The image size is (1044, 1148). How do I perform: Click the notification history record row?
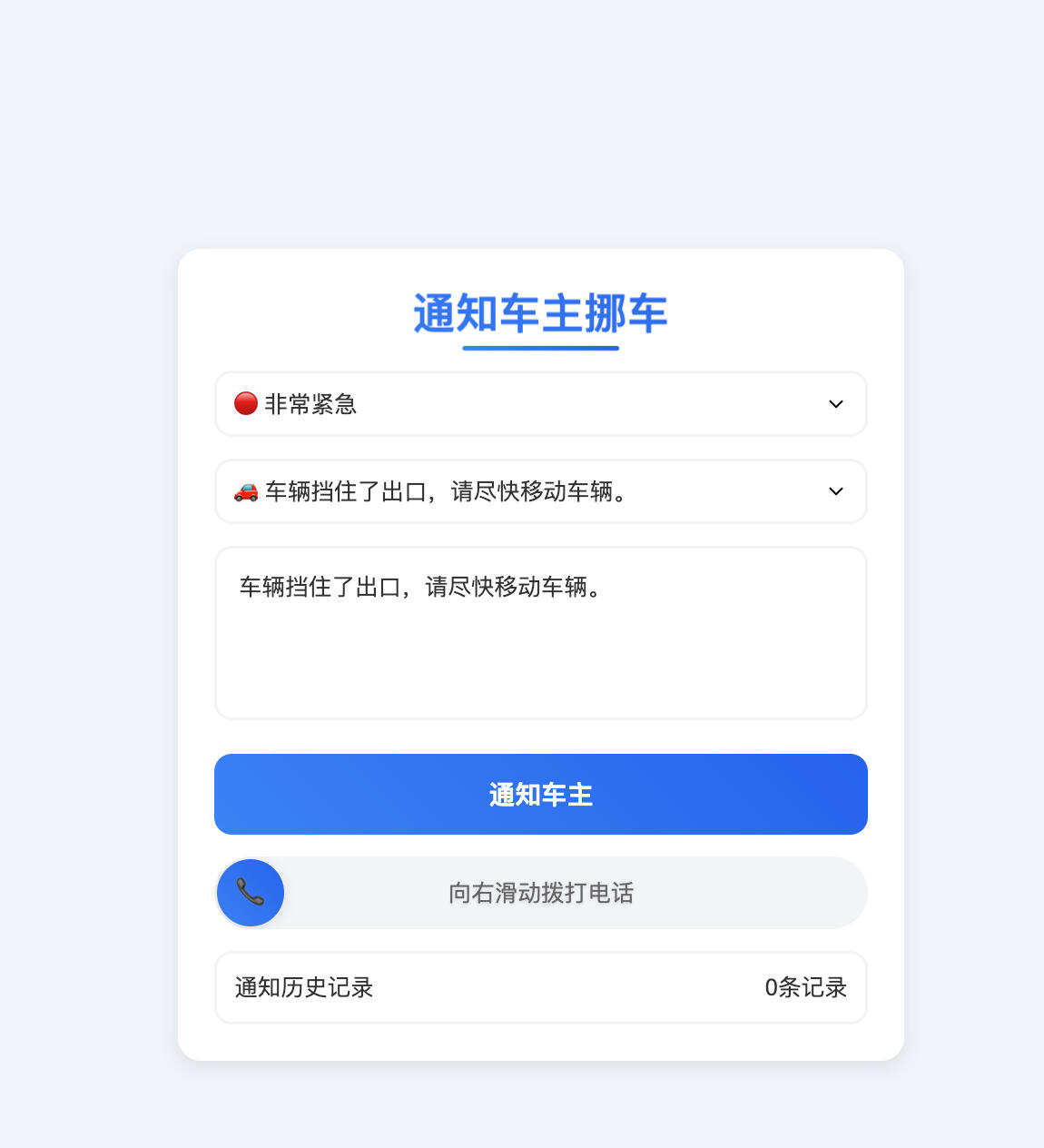540,987
